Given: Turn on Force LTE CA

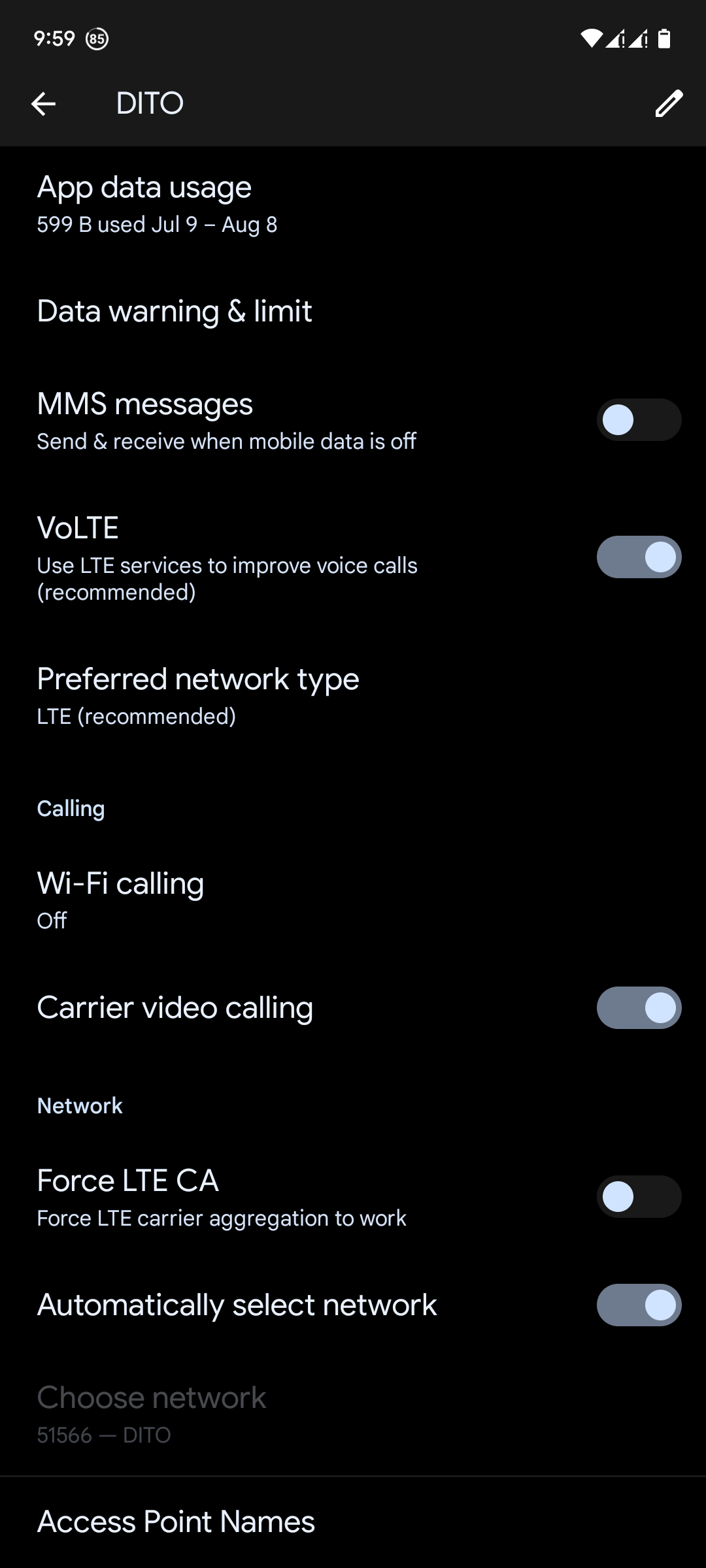Looking at the screenshot, I should [x=639, y=1197].
